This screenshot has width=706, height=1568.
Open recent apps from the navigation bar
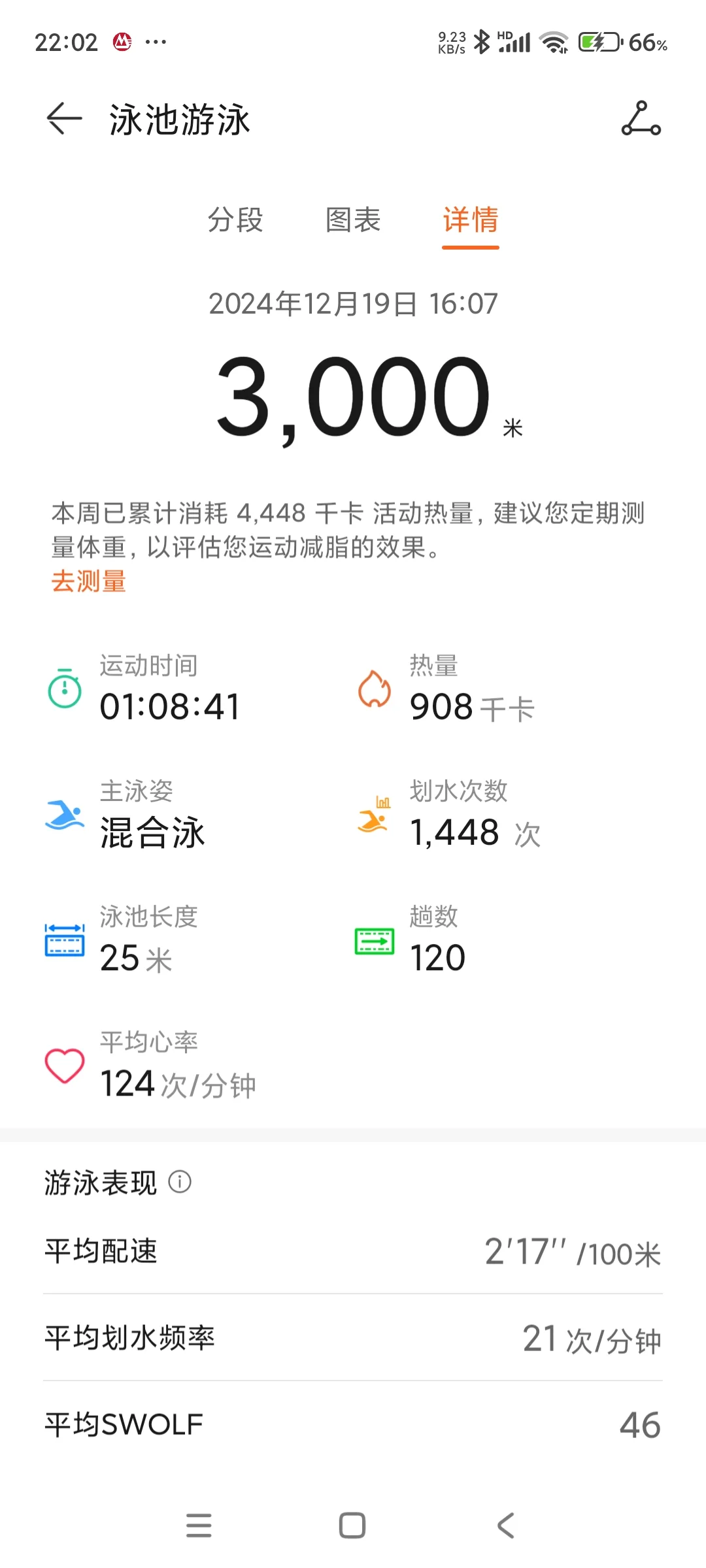click(199, 1526)
